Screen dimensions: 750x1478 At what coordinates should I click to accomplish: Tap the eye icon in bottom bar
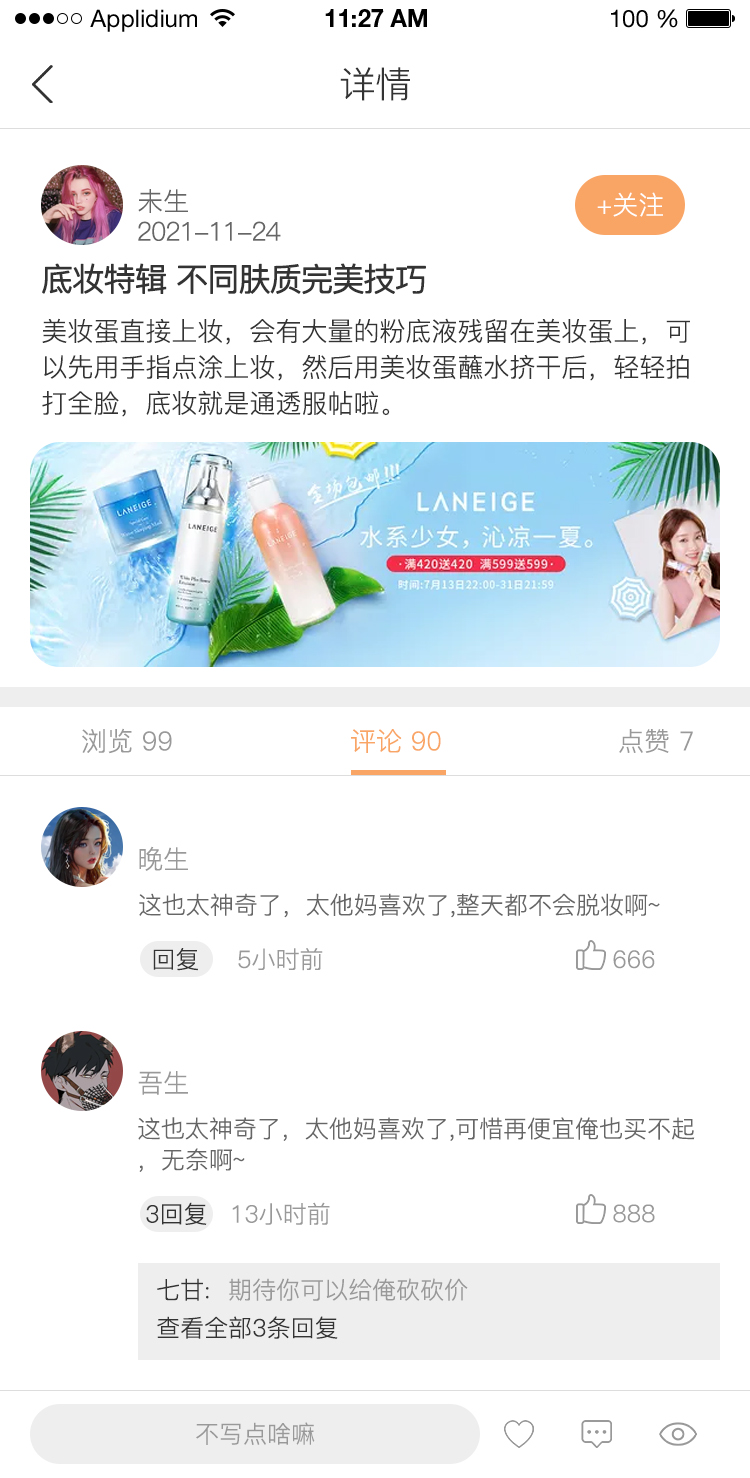(x=678, y=1434)
